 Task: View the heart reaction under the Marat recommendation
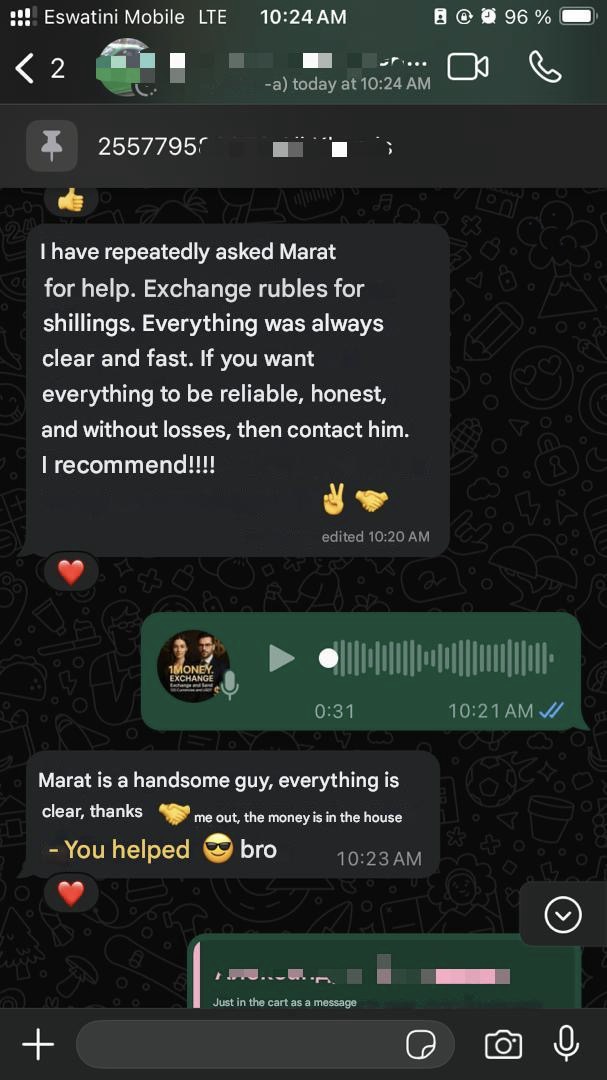pyautogui.click(x=70, y=572)
